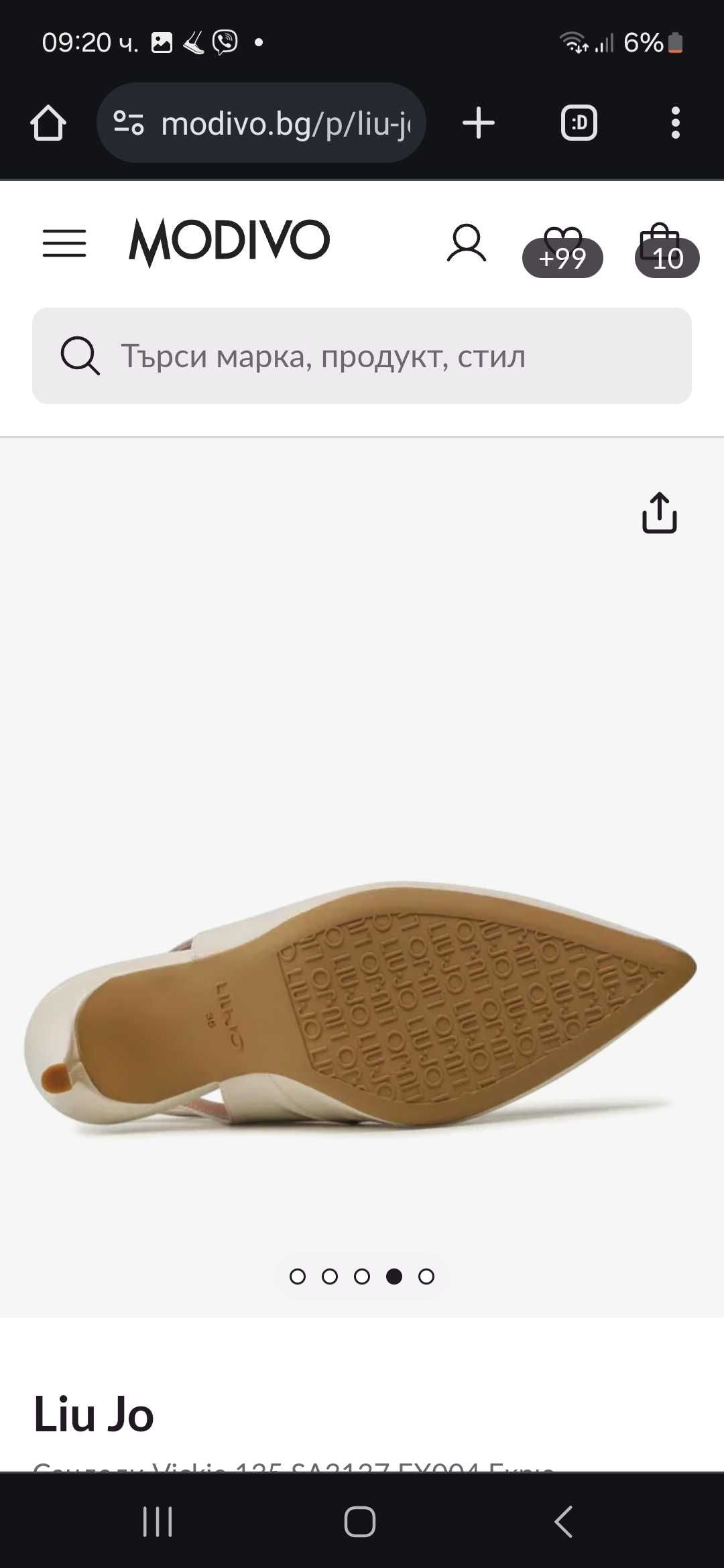Jump to the fifth product photo dot
724x1568 pixels.
pos(426,1277)
